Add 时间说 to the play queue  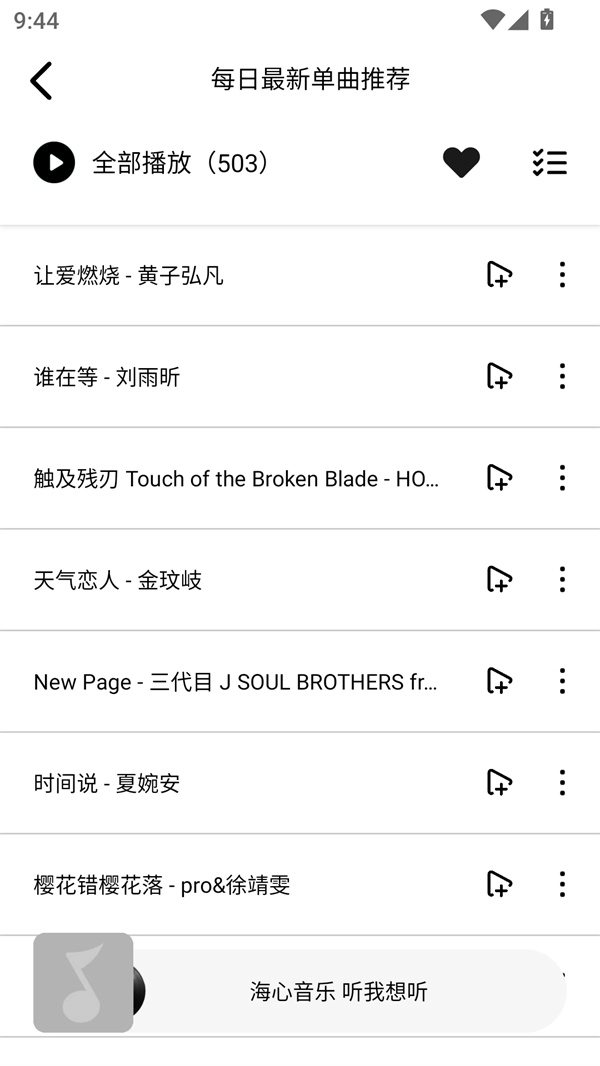click(x=499, y=782)
